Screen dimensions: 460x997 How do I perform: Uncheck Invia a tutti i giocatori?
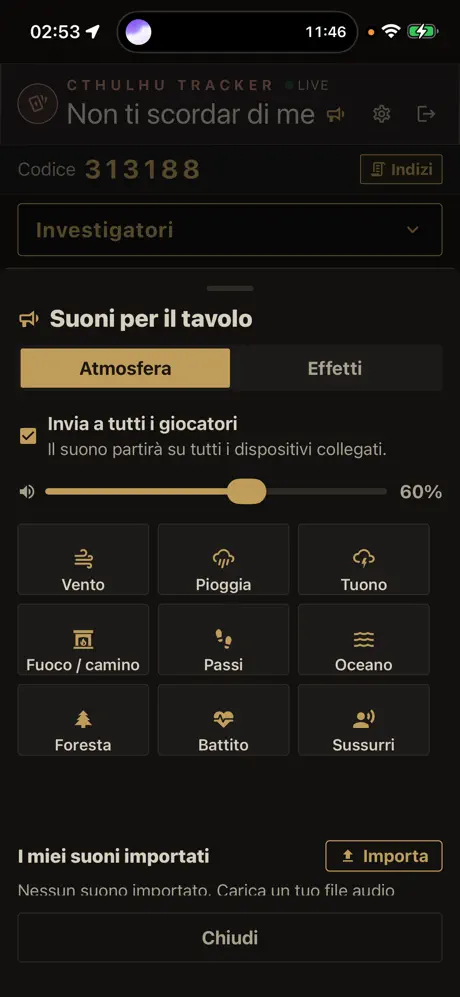point(28,436)
